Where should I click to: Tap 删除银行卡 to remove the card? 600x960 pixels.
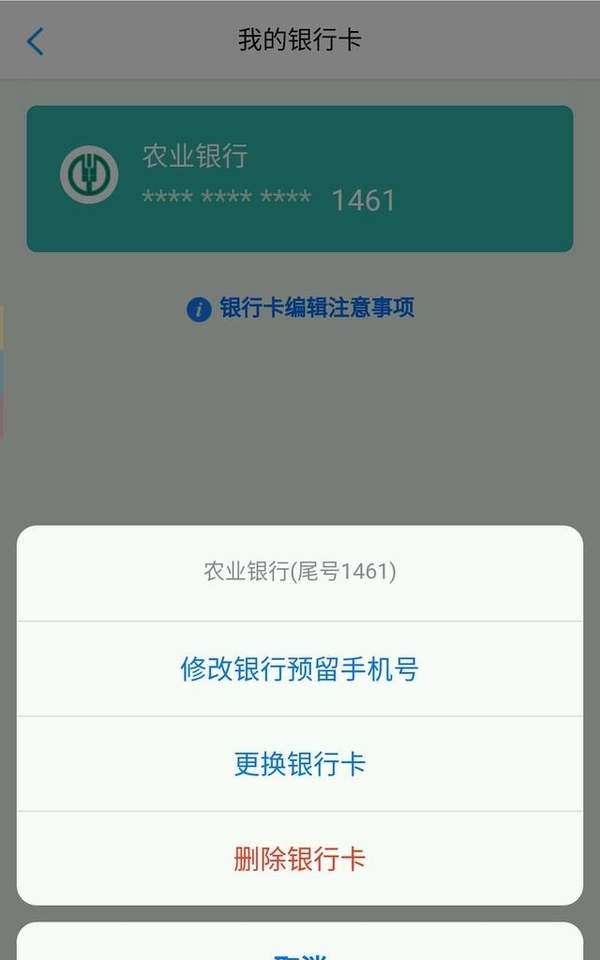click(x=300, y=858)
